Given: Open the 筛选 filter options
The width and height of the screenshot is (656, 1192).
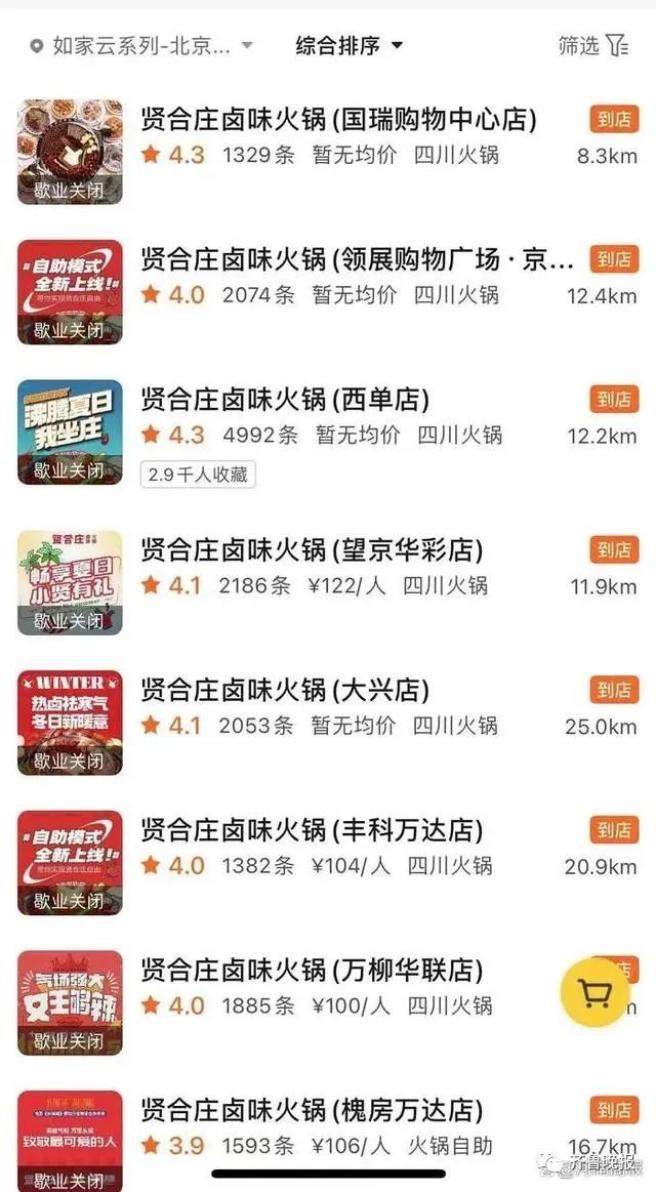Looking at the screenshot, I should [592, 46].
